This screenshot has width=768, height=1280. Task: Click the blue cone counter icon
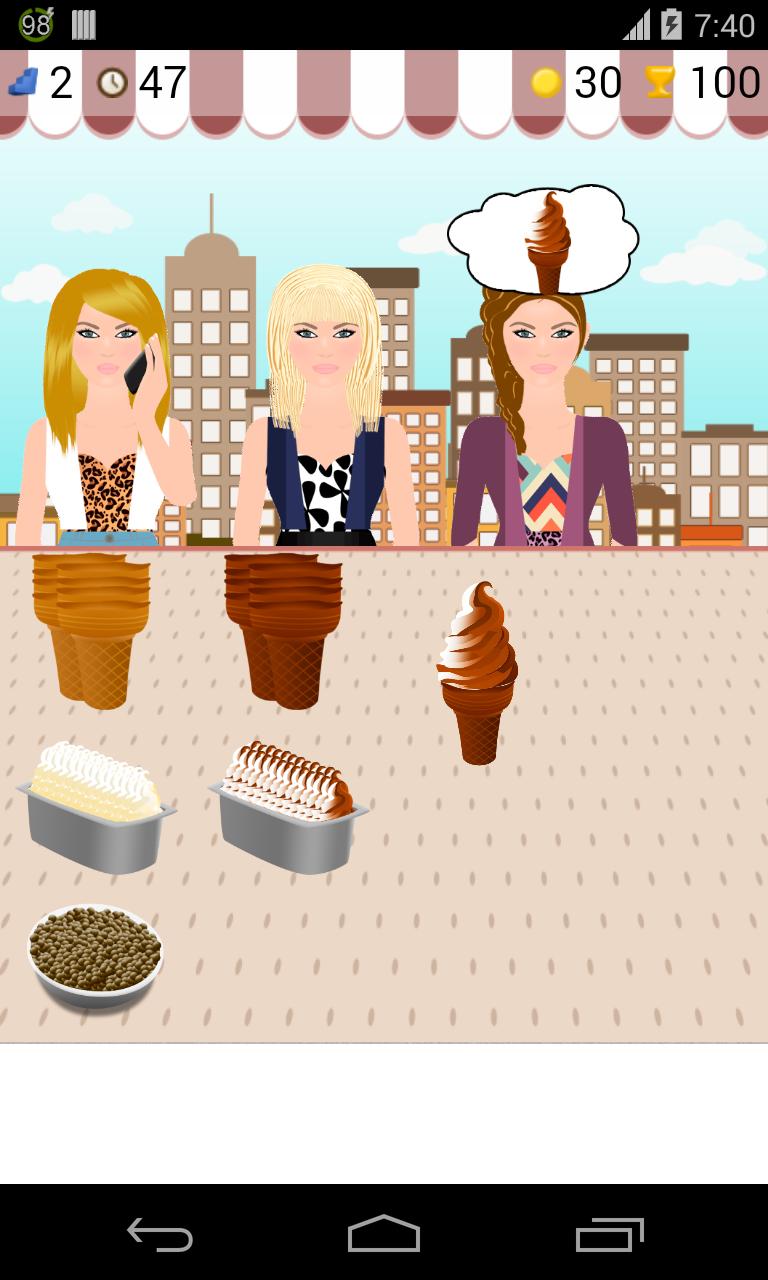click(20, 82)
